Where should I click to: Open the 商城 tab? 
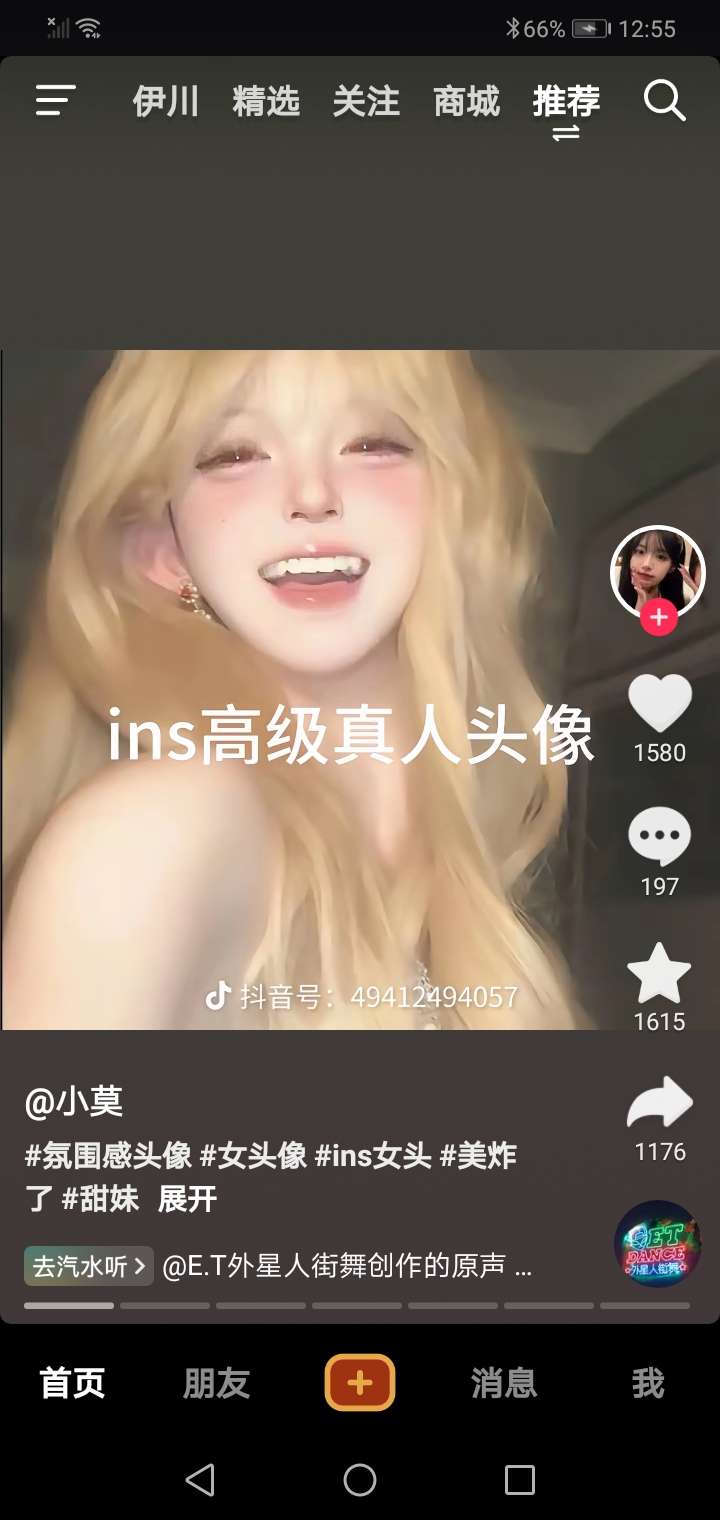(466, 102)
